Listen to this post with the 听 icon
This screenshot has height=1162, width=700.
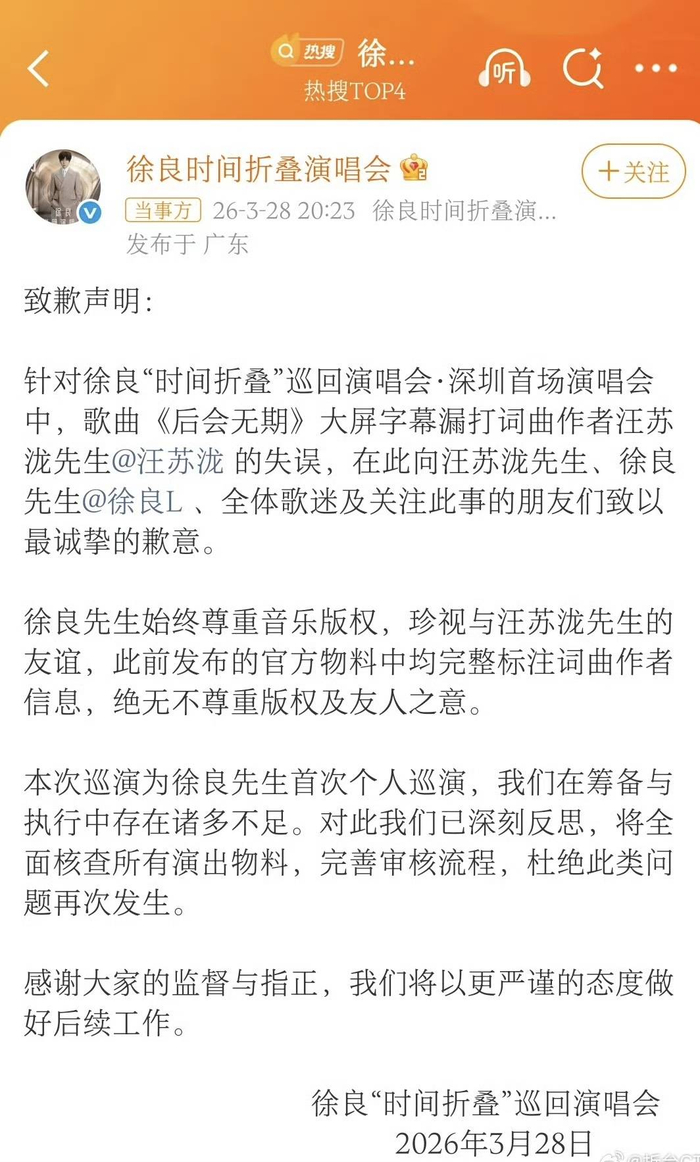coord(503,69)
